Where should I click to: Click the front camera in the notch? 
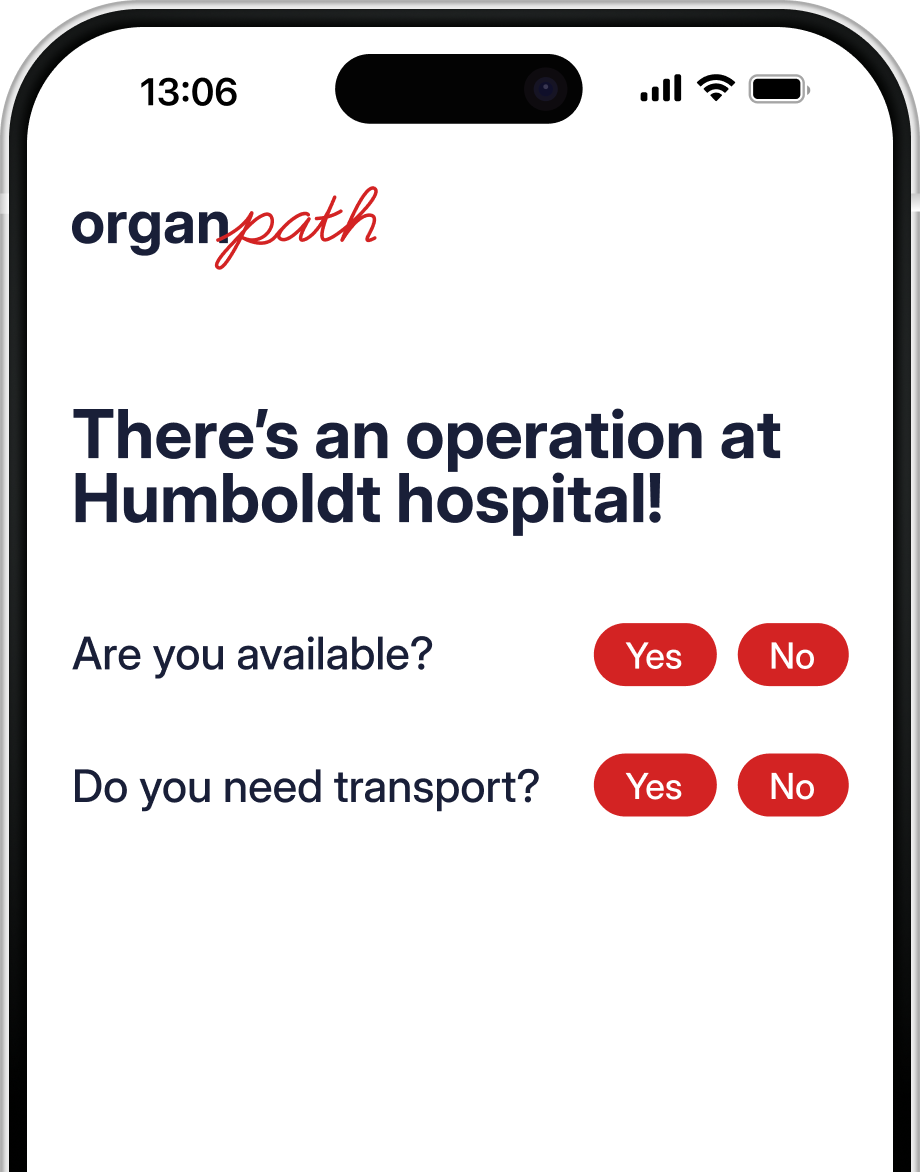tap(546, 88)
